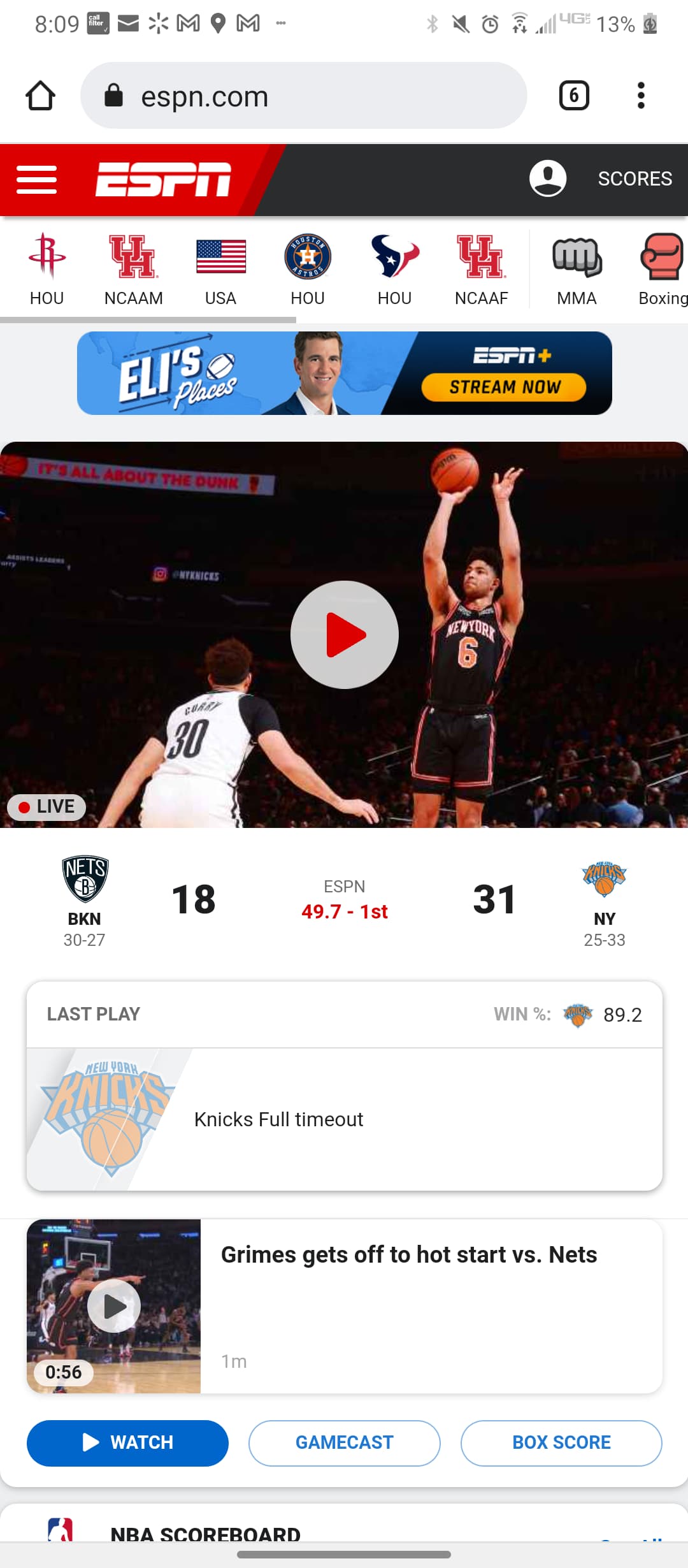This screenshot has height=1568, width=688.
Task: Open the Boxing sport shortcut
Action: pos(663,270)
